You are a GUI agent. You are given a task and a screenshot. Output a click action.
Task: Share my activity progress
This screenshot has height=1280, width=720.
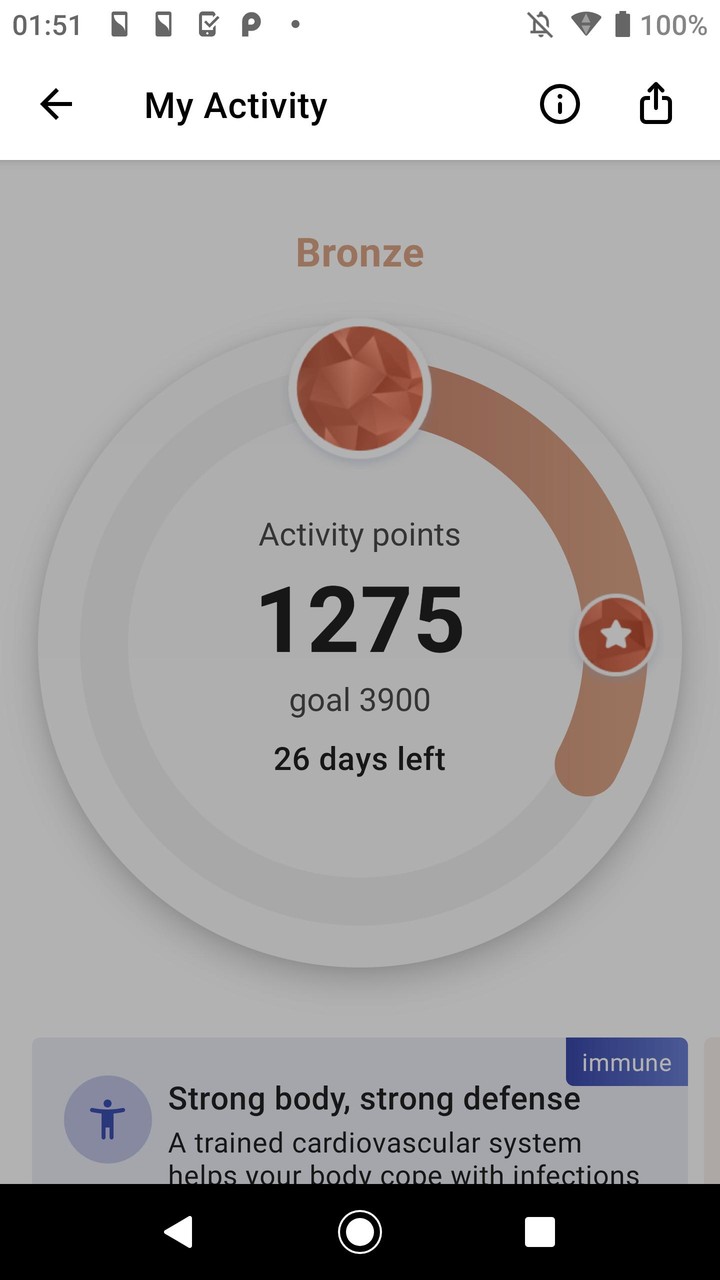pyautogui.click(x=655, y=104)
